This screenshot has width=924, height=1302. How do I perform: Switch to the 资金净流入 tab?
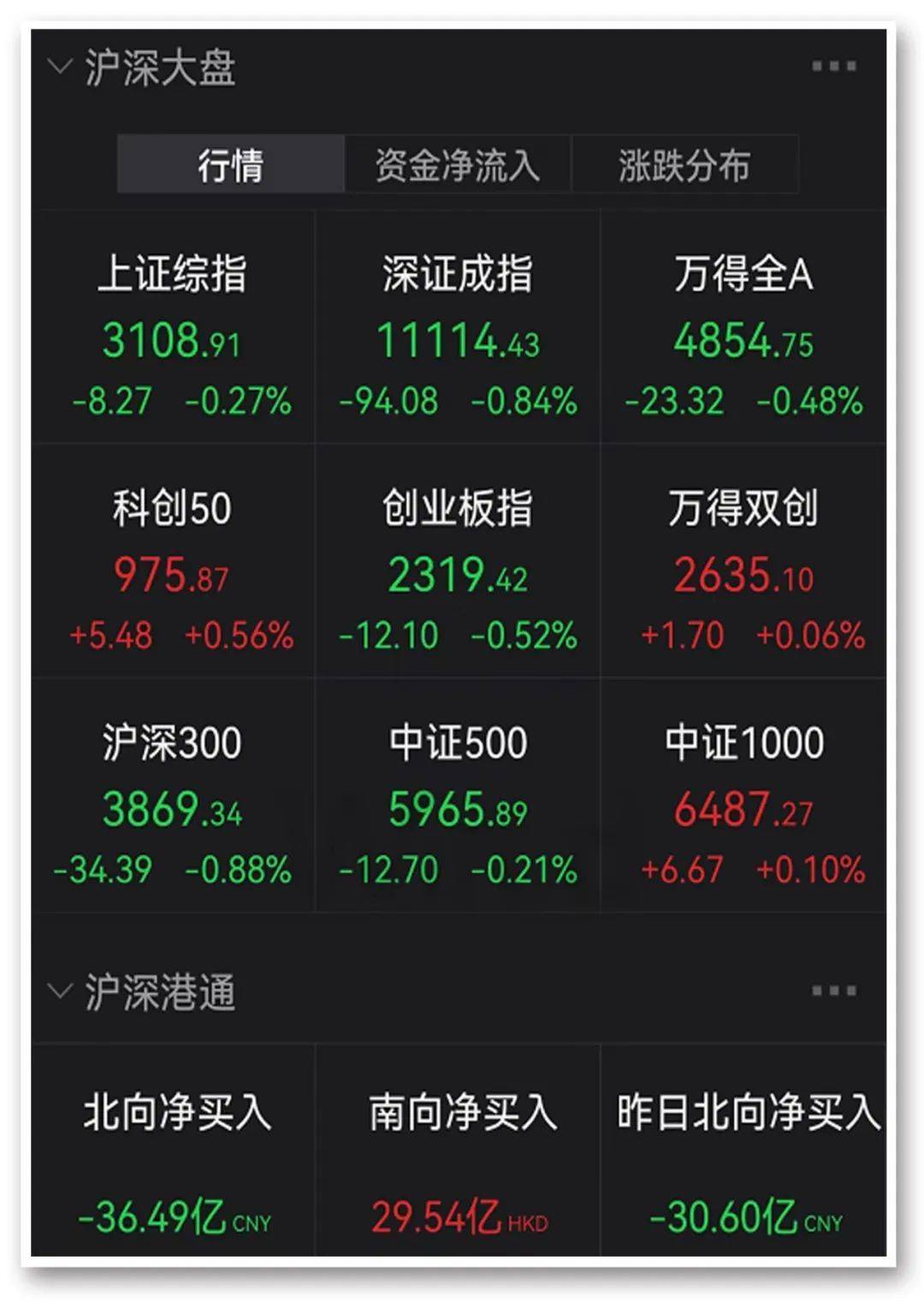(457, 163)
